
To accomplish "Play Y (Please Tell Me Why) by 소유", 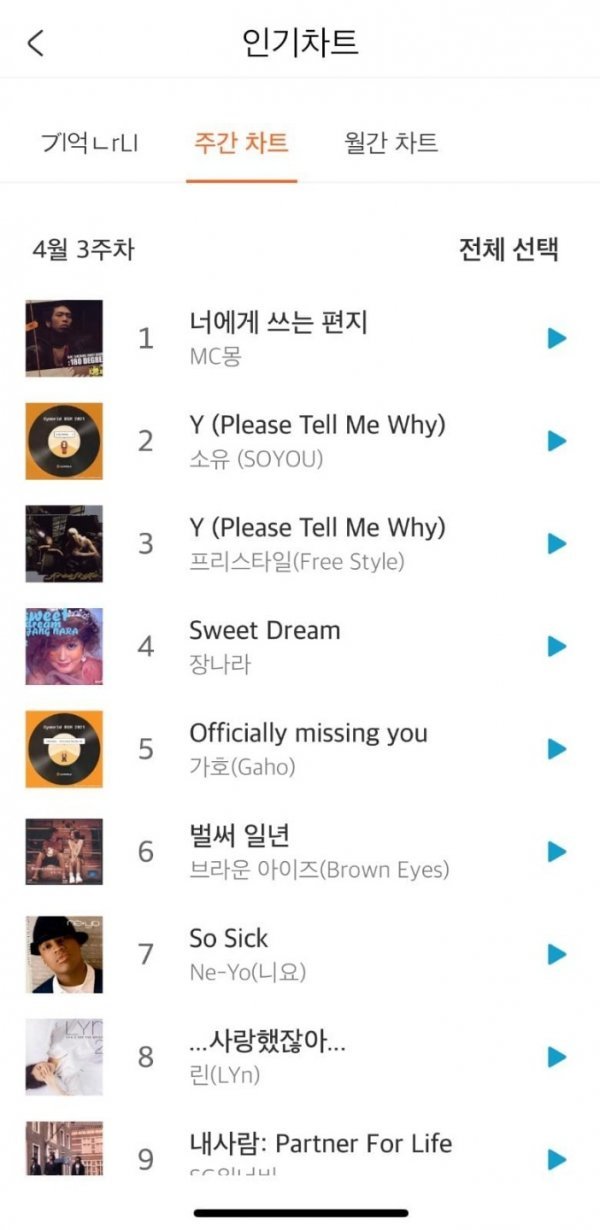I will click(x=557, y=441).
